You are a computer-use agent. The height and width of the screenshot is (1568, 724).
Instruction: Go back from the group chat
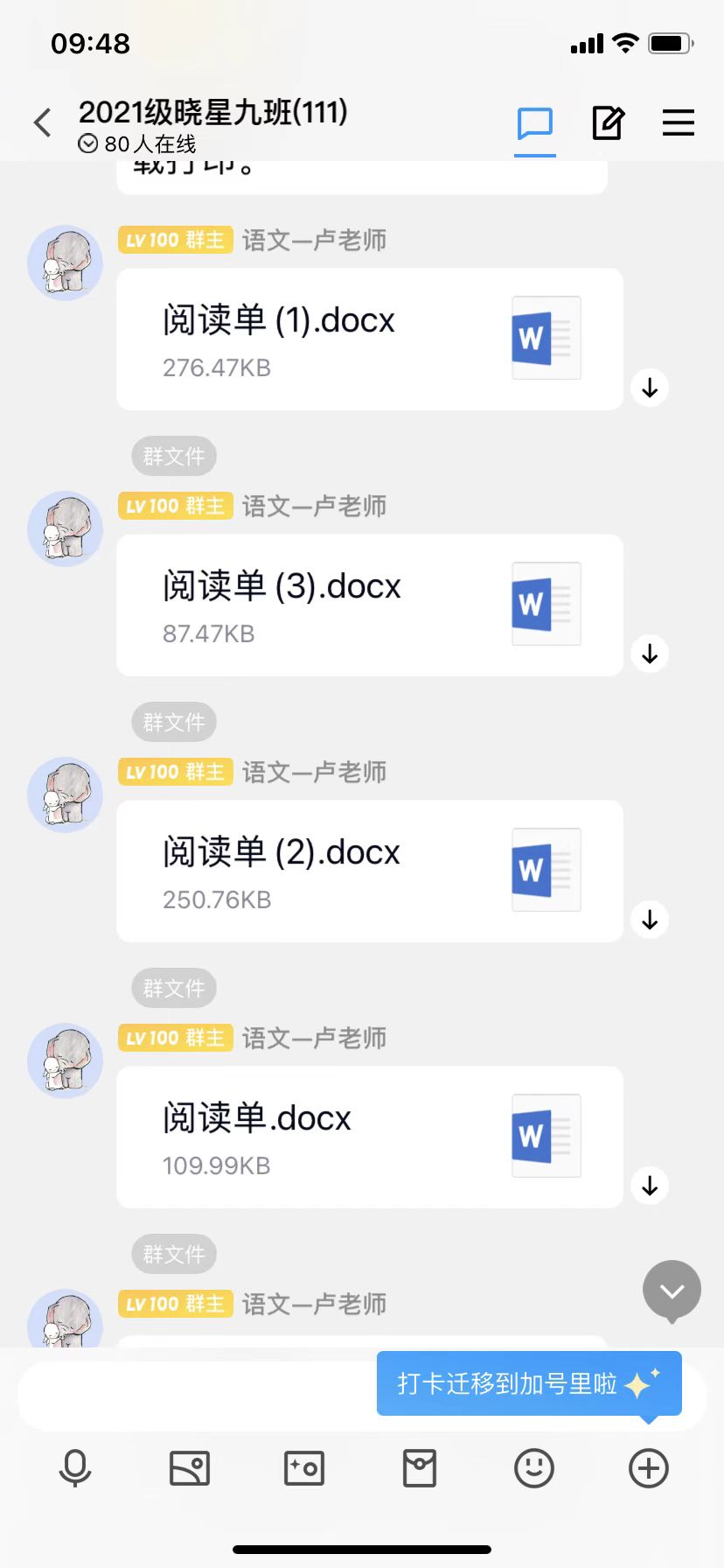tap(42, 122)
